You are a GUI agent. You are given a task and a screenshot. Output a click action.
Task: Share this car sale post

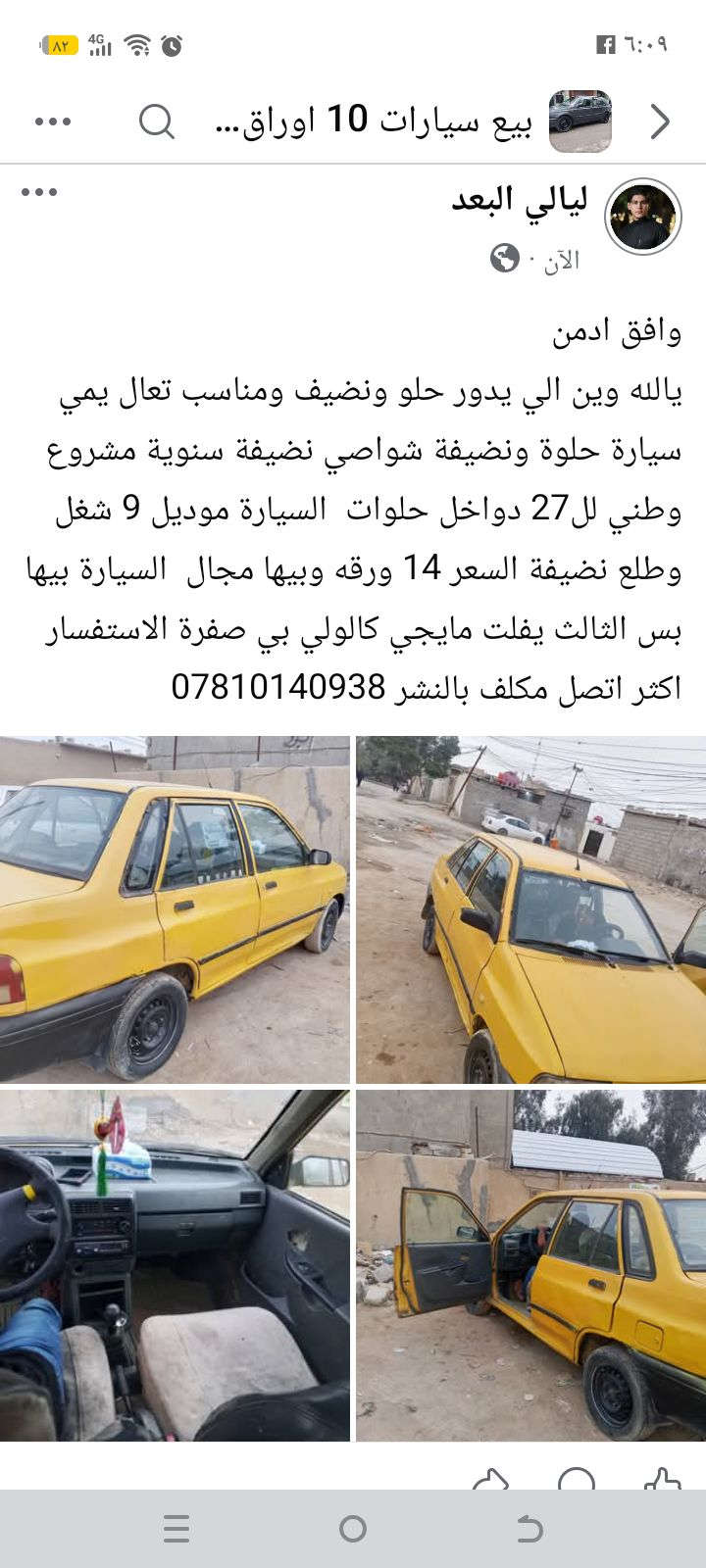[x=490, y=1480]
